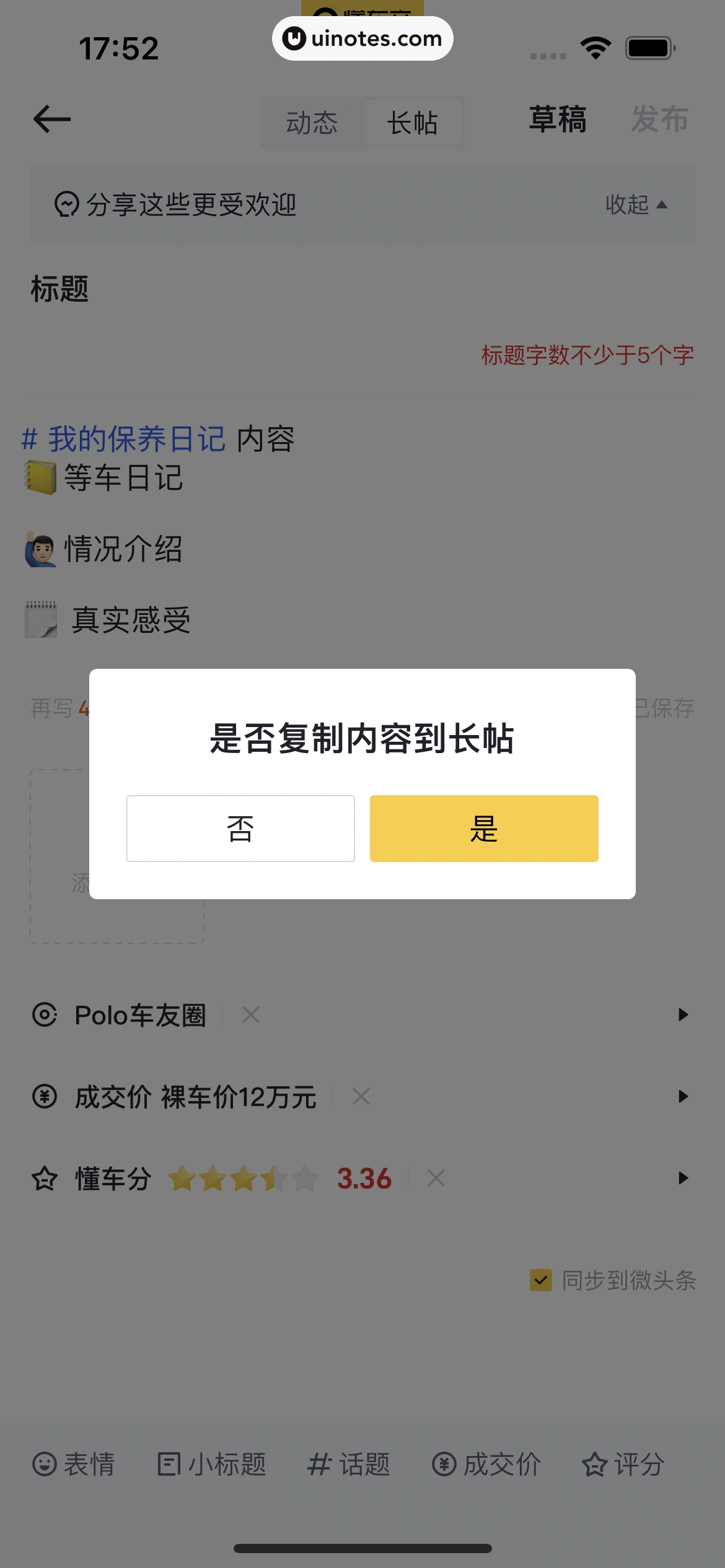Remove the 懂车分 3.36 rating
The width and height of the screenshot is (725, 1568).
click(x=436, y=1178)
